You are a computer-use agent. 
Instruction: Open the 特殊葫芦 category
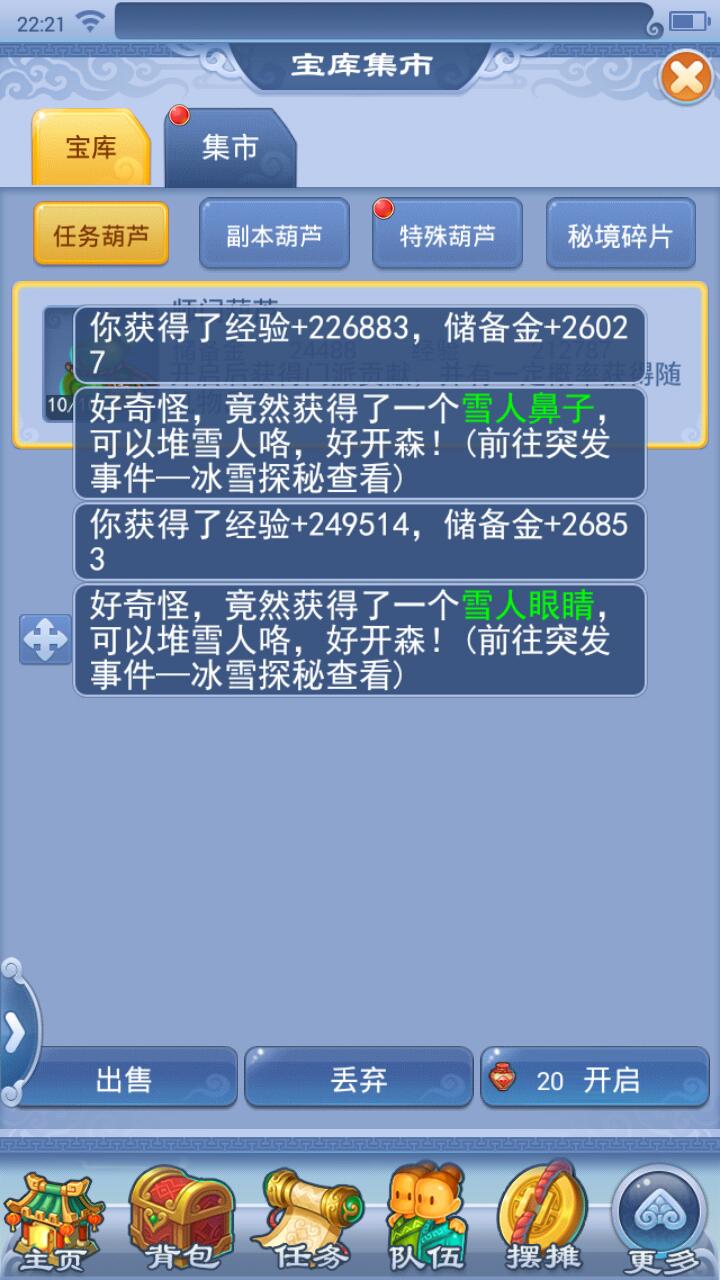[x=447, y=235]
